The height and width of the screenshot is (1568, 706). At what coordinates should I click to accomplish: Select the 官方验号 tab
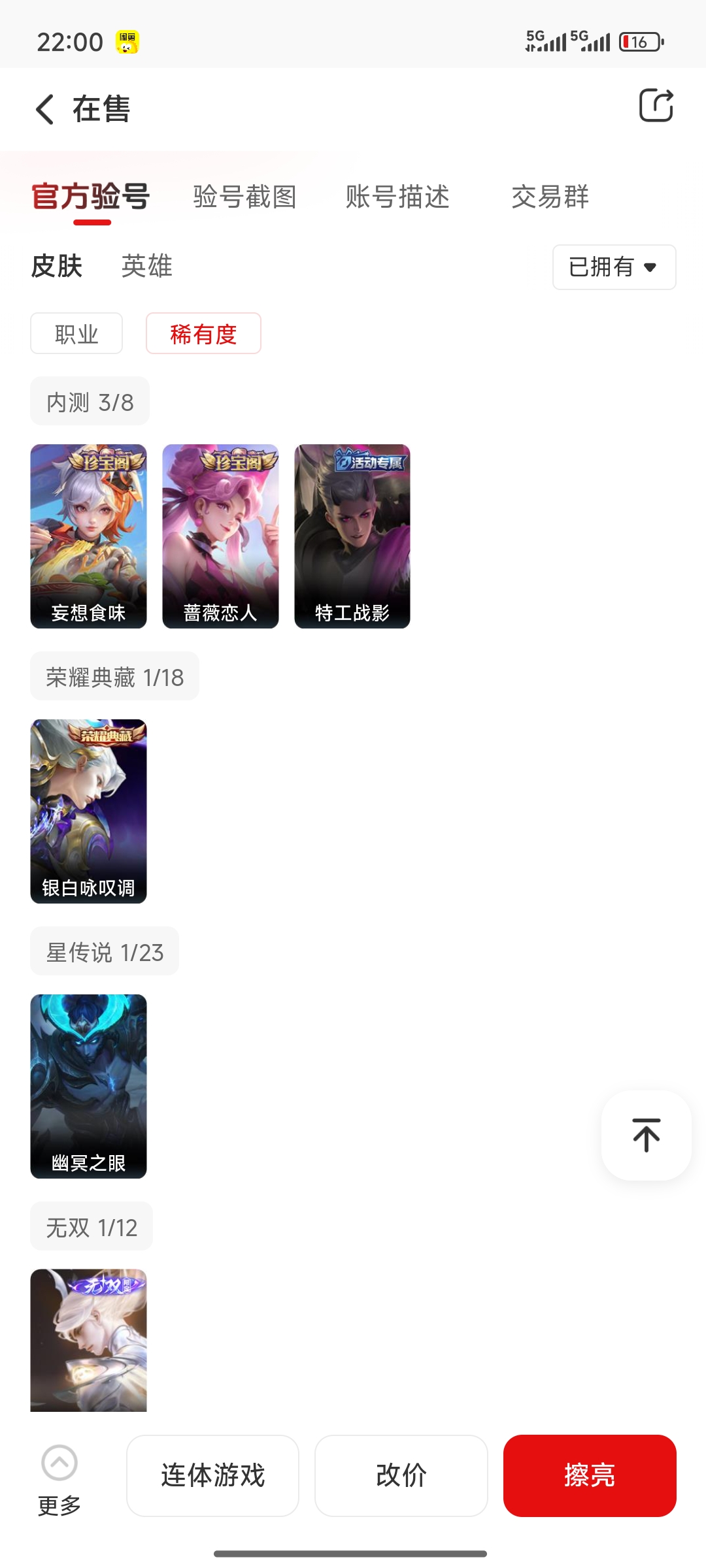point(91,197)
